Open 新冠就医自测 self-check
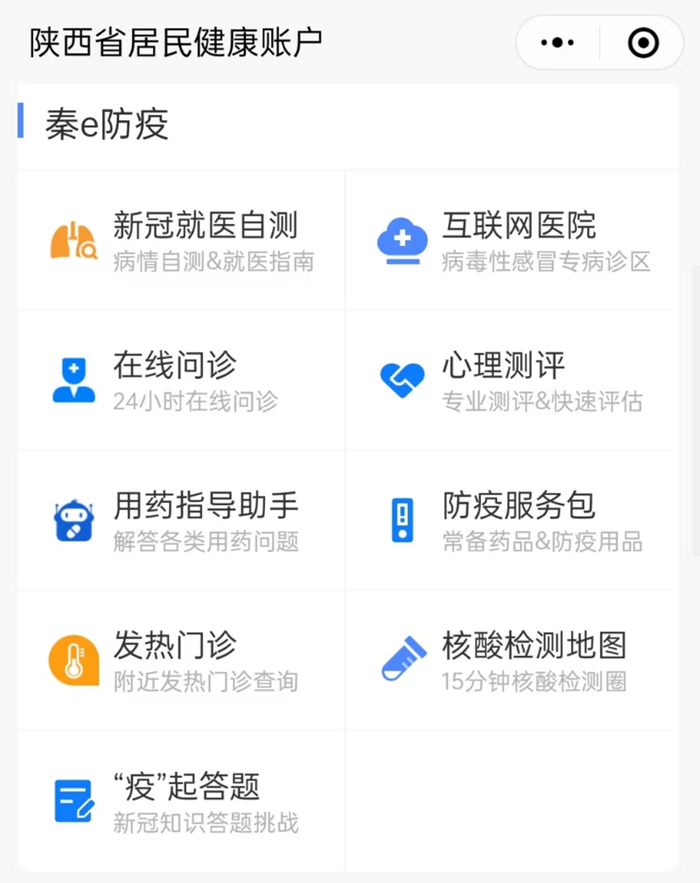The width and height of the screenshot is (700, 883). 182,241
